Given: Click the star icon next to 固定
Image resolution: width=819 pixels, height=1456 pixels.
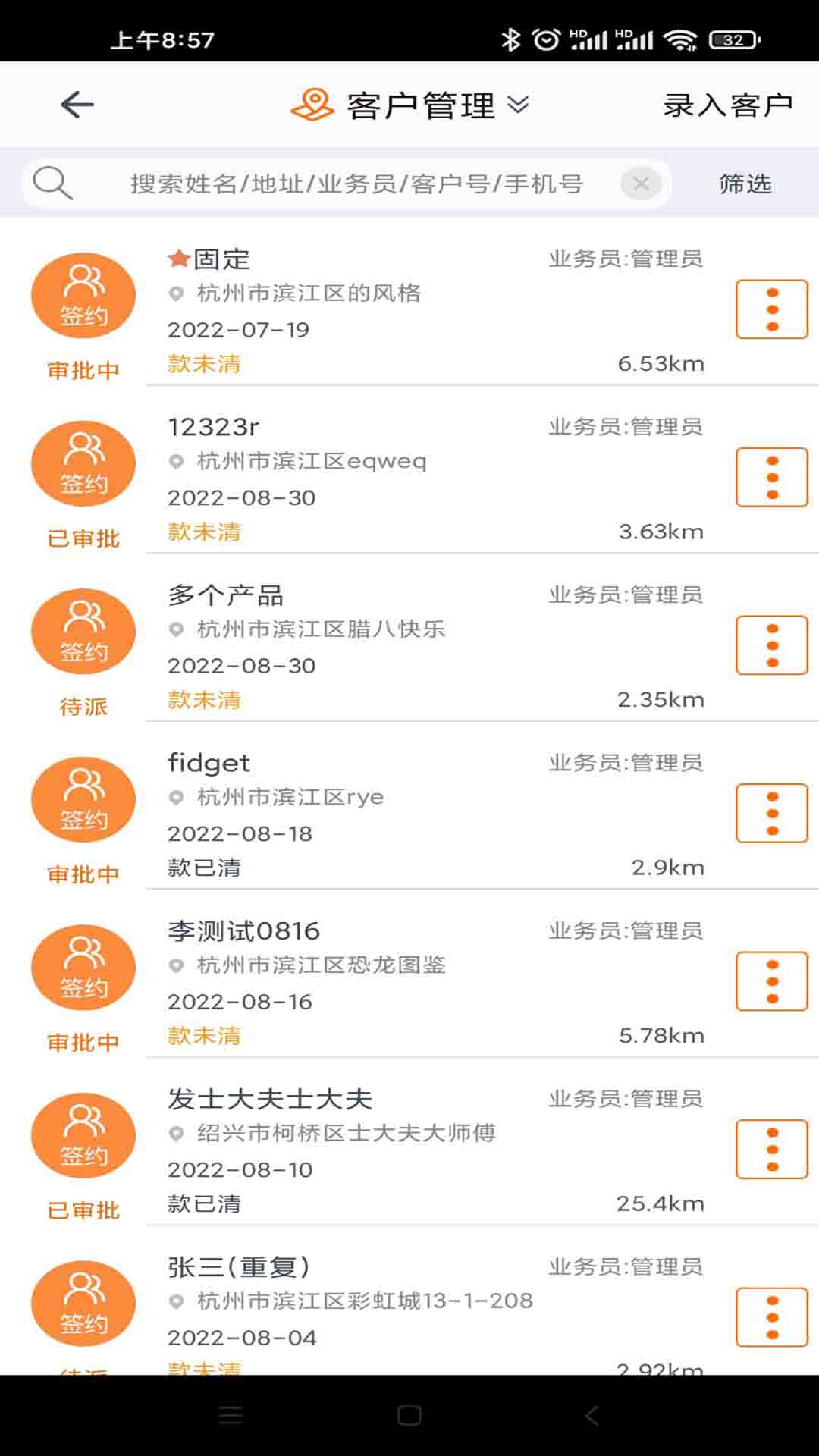Looking at the screenshot, I should [x=179, y=259].
